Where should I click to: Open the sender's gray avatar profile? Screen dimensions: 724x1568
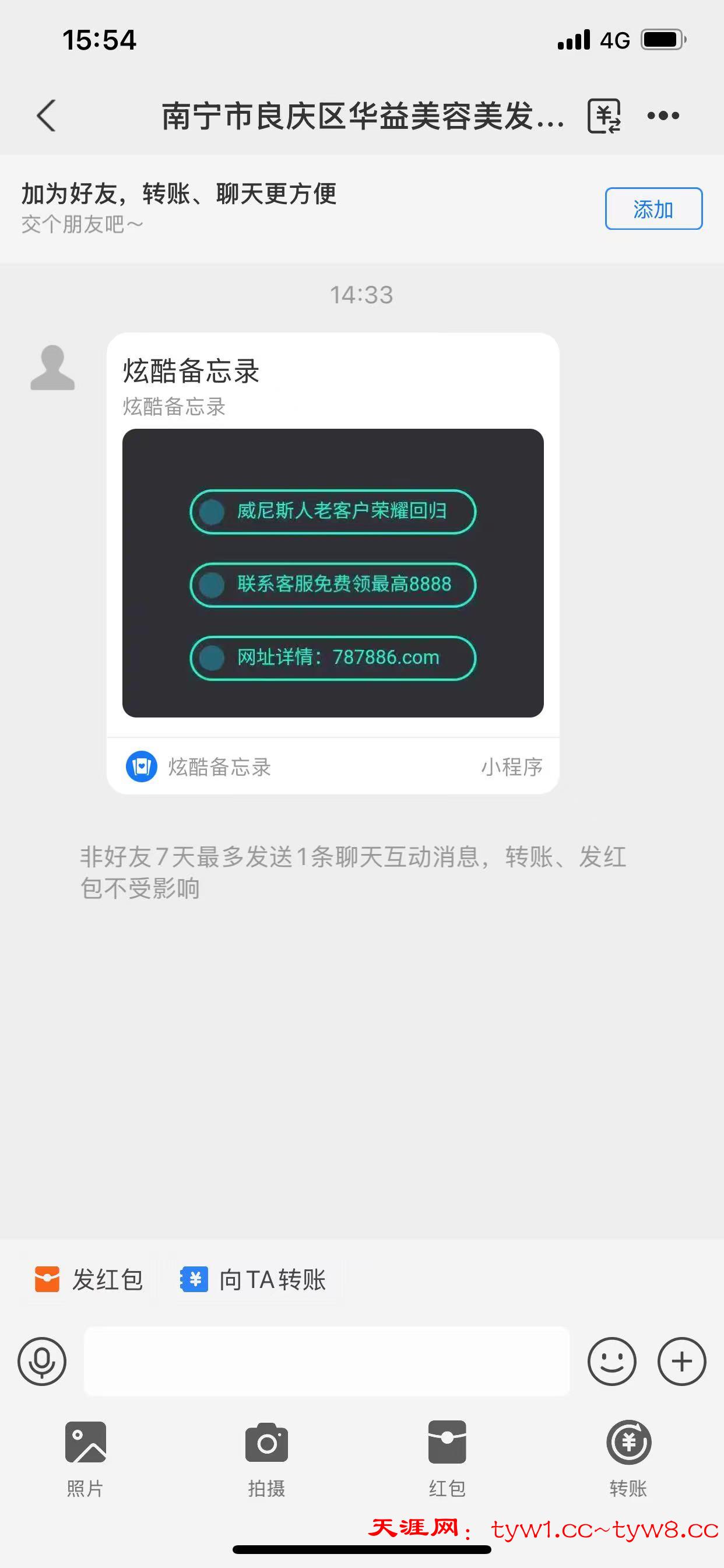[x=52, y=367]
